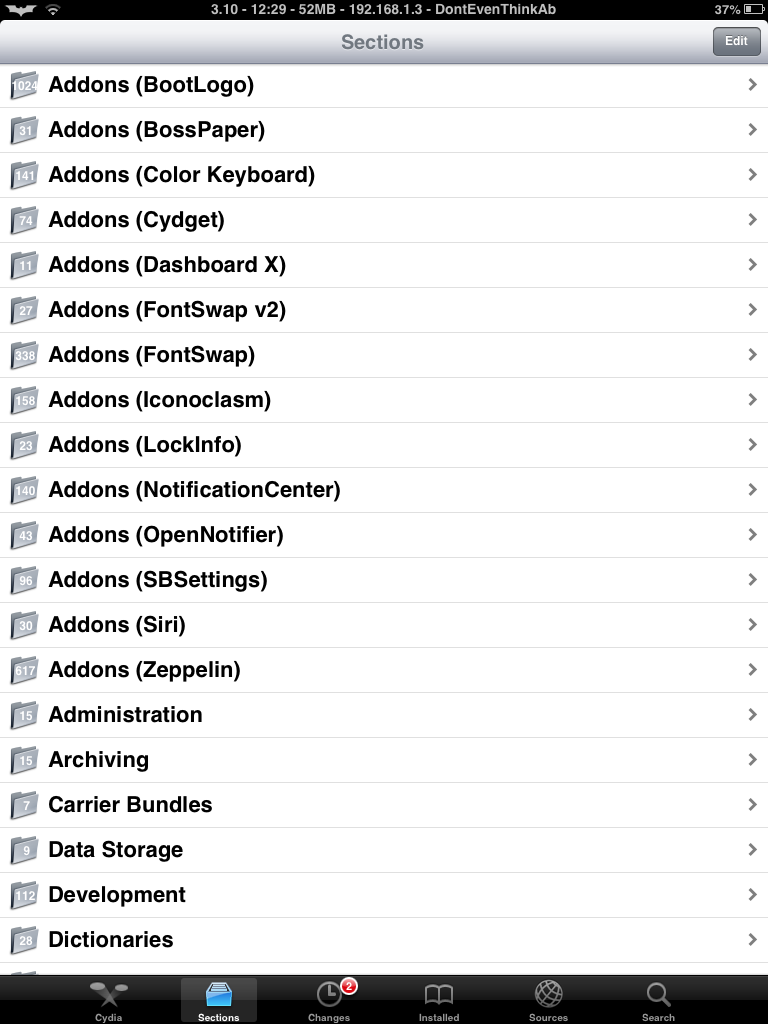The height and width of the screenshot is (1024, 768).
Task: Switch to the Cydia home tab
Action: coord(109,1001)
